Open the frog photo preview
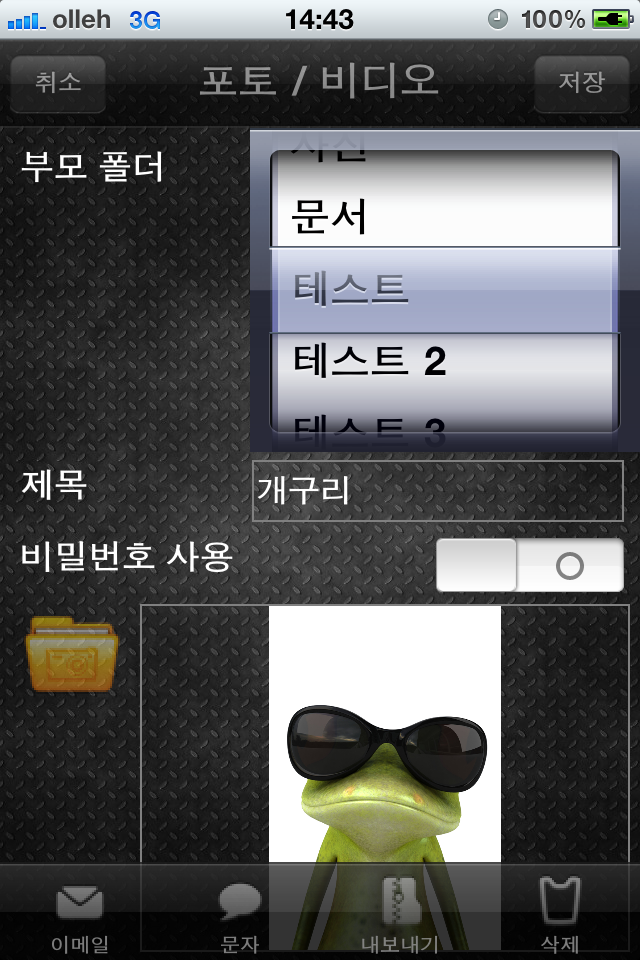The width and height of the screenshot is (640, 960). pos(385,740)
